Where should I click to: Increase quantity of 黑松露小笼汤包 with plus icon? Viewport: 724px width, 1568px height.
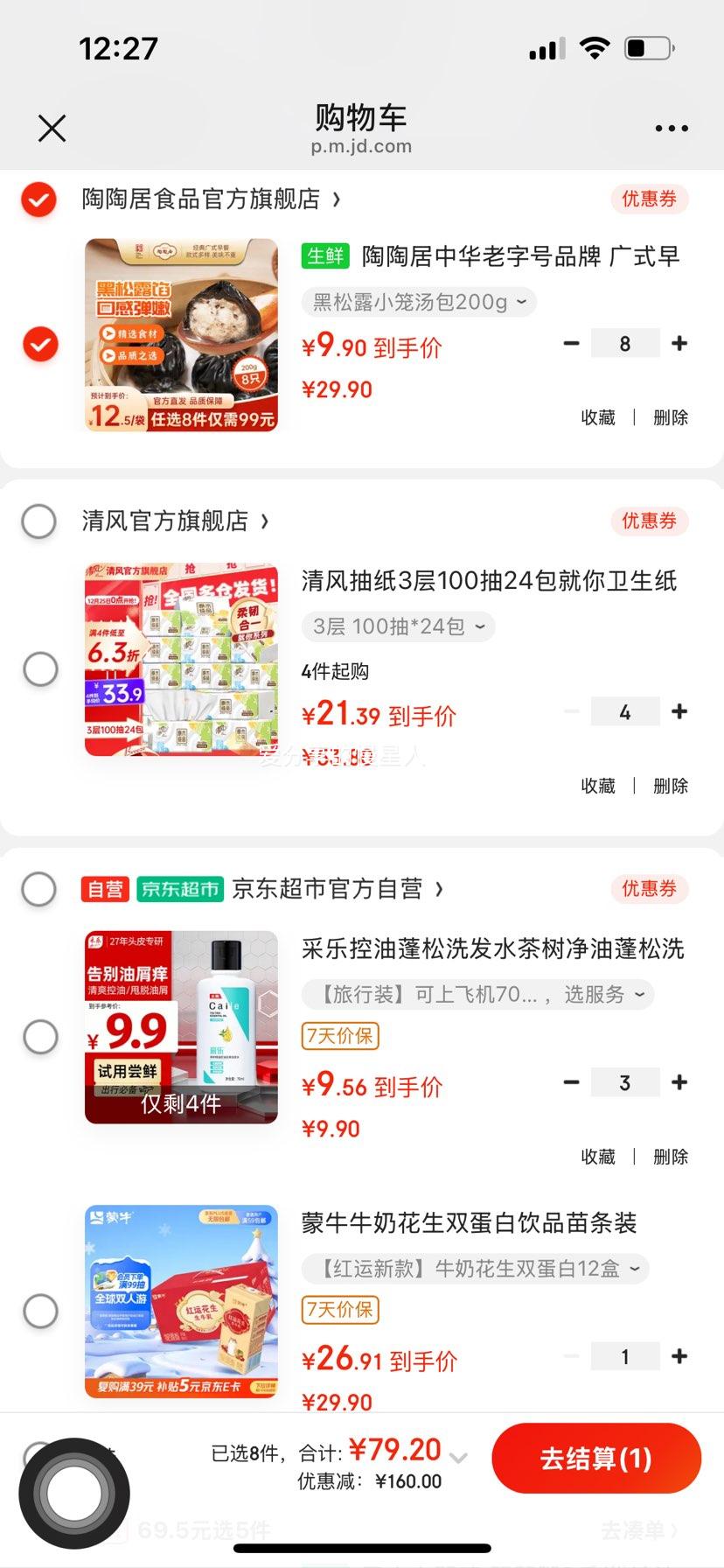pos(679,343)
